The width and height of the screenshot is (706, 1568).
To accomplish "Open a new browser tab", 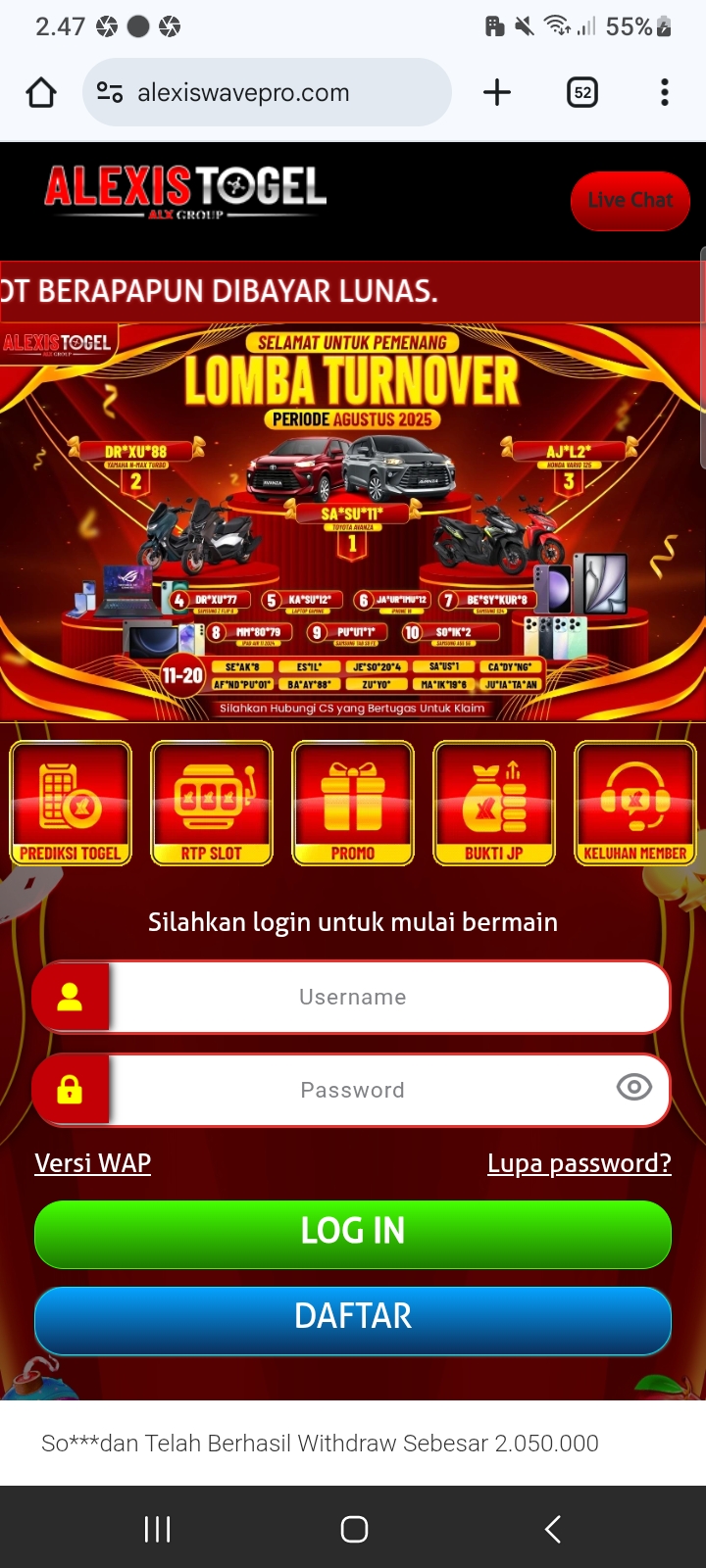I will coord(497,92).
